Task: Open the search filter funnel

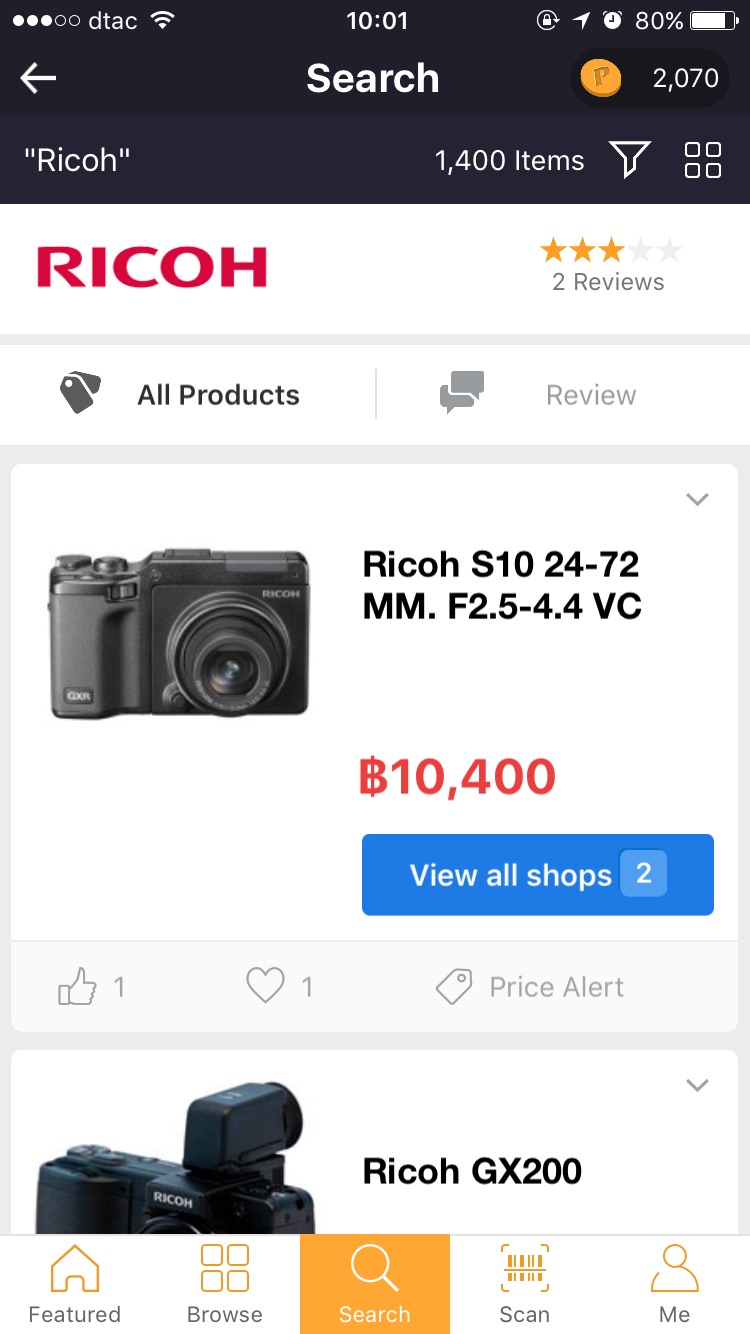Action: pyautogui.click(x=630, y=160)
